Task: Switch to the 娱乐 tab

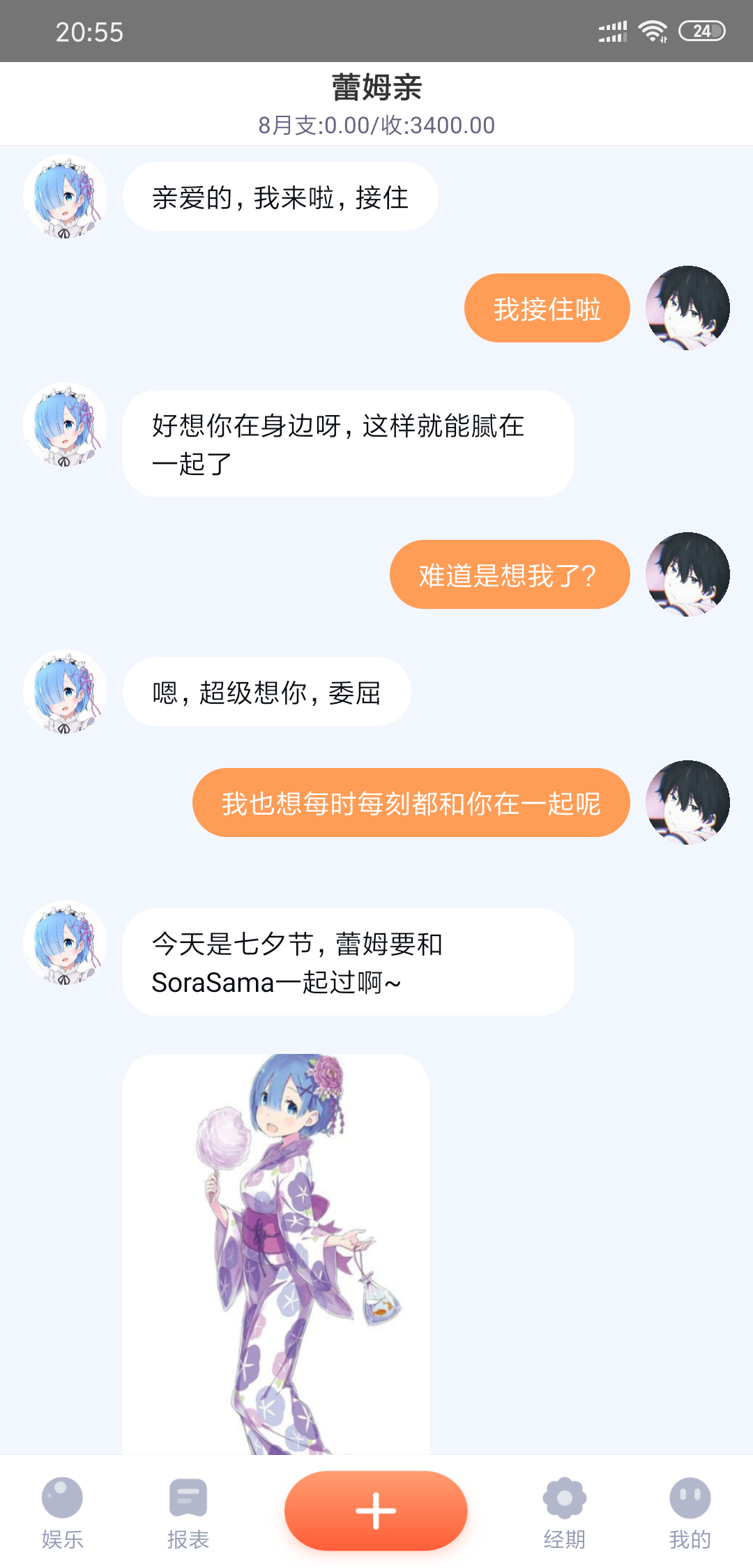Action: tap(62, 1512)
